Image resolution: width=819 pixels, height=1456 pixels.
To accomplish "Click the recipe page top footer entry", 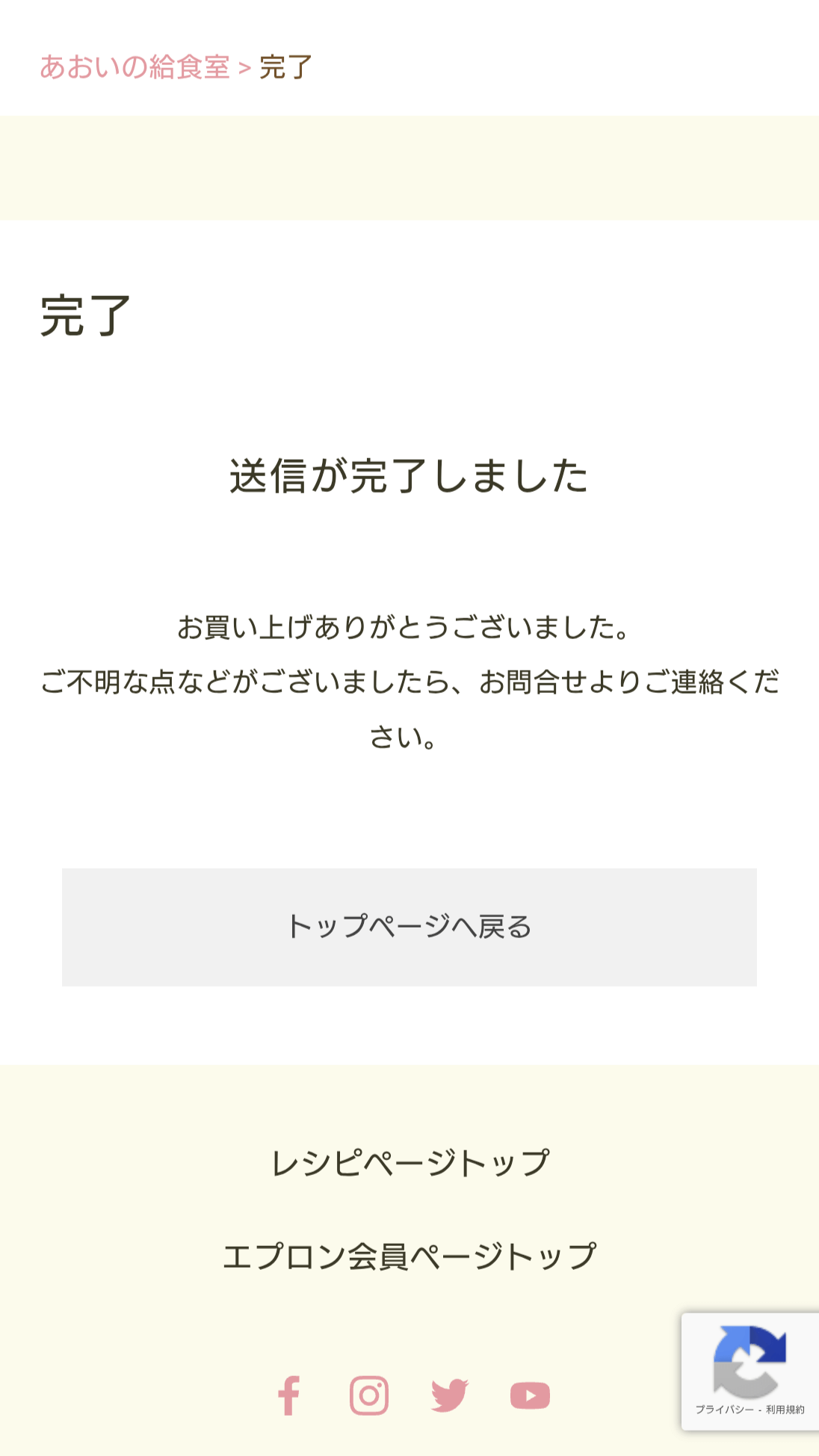I will (409, 1162).
